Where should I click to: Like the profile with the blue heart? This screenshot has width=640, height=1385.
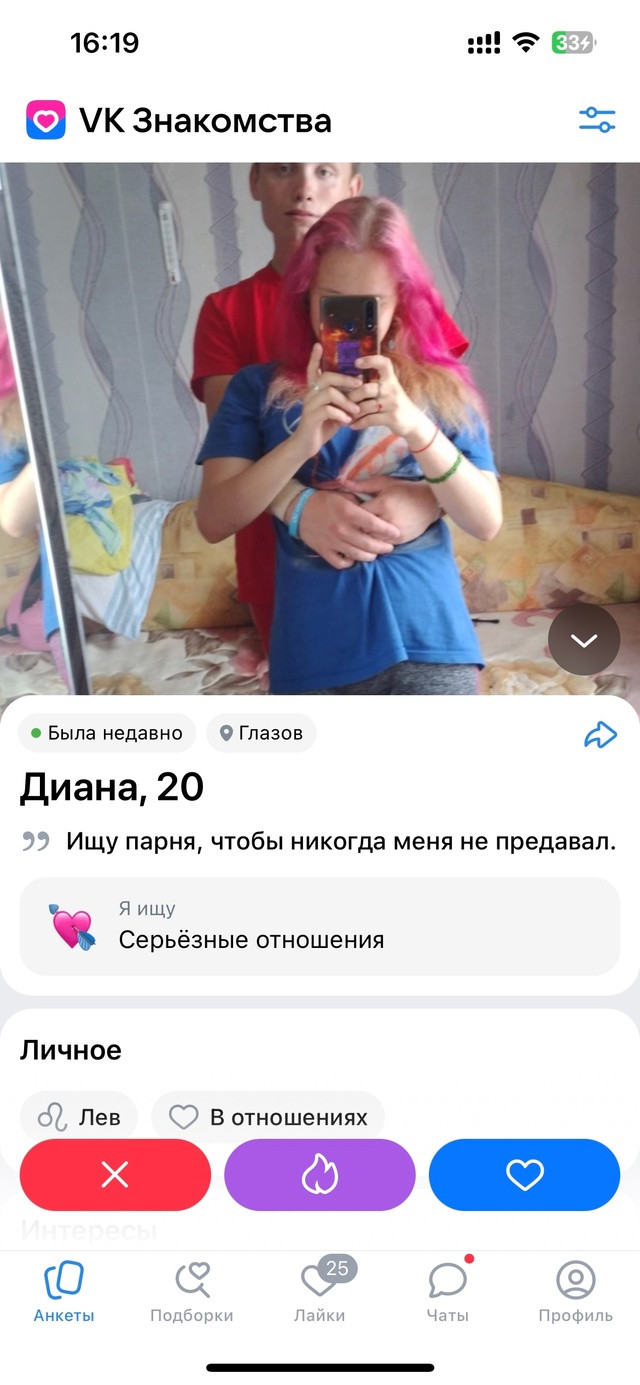tap(524, 1175)
